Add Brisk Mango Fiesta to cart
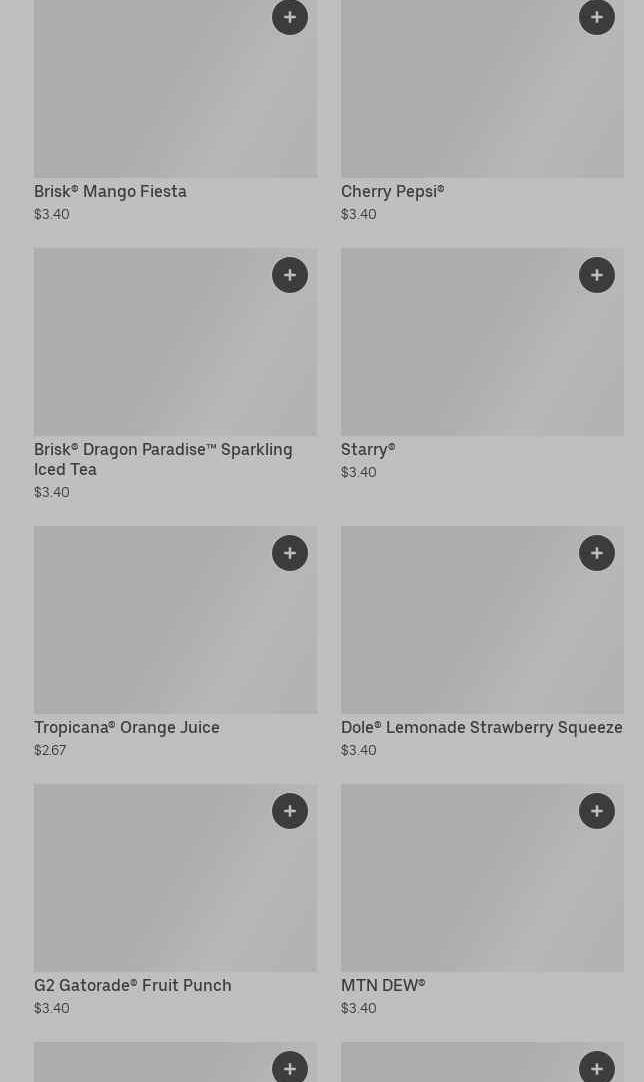Viewport: 644px width, 1082px height. coord(290,17)
